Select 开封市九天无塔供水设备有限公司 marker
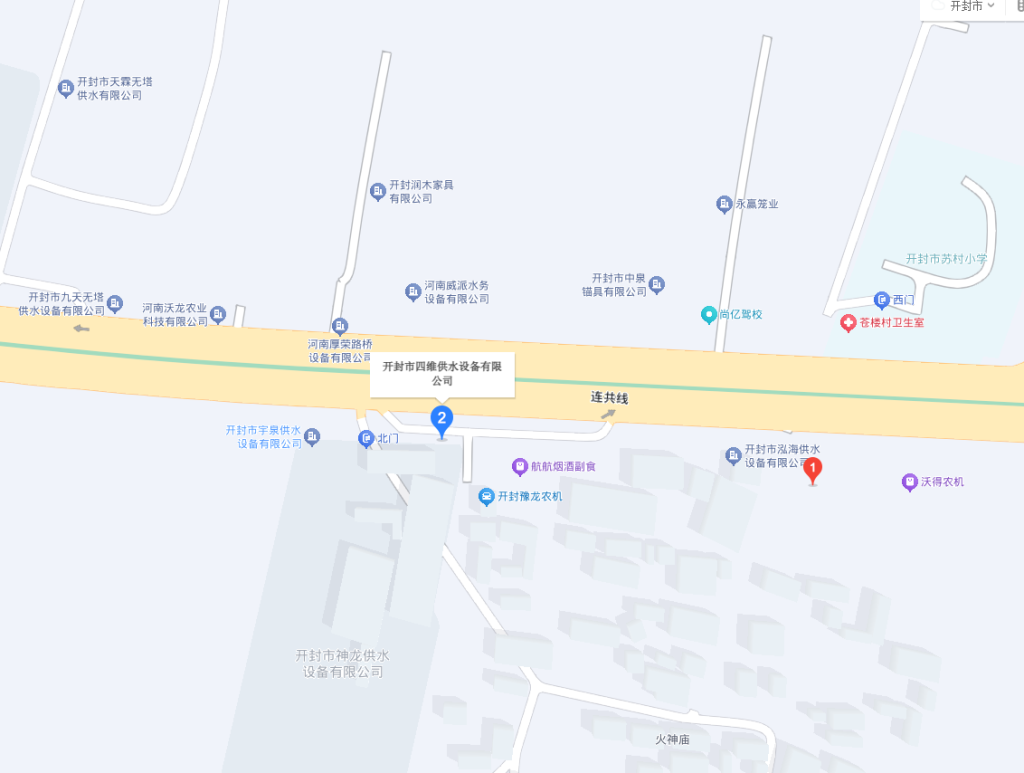This screenshot has height=773, width=1024. pos(115,303)
